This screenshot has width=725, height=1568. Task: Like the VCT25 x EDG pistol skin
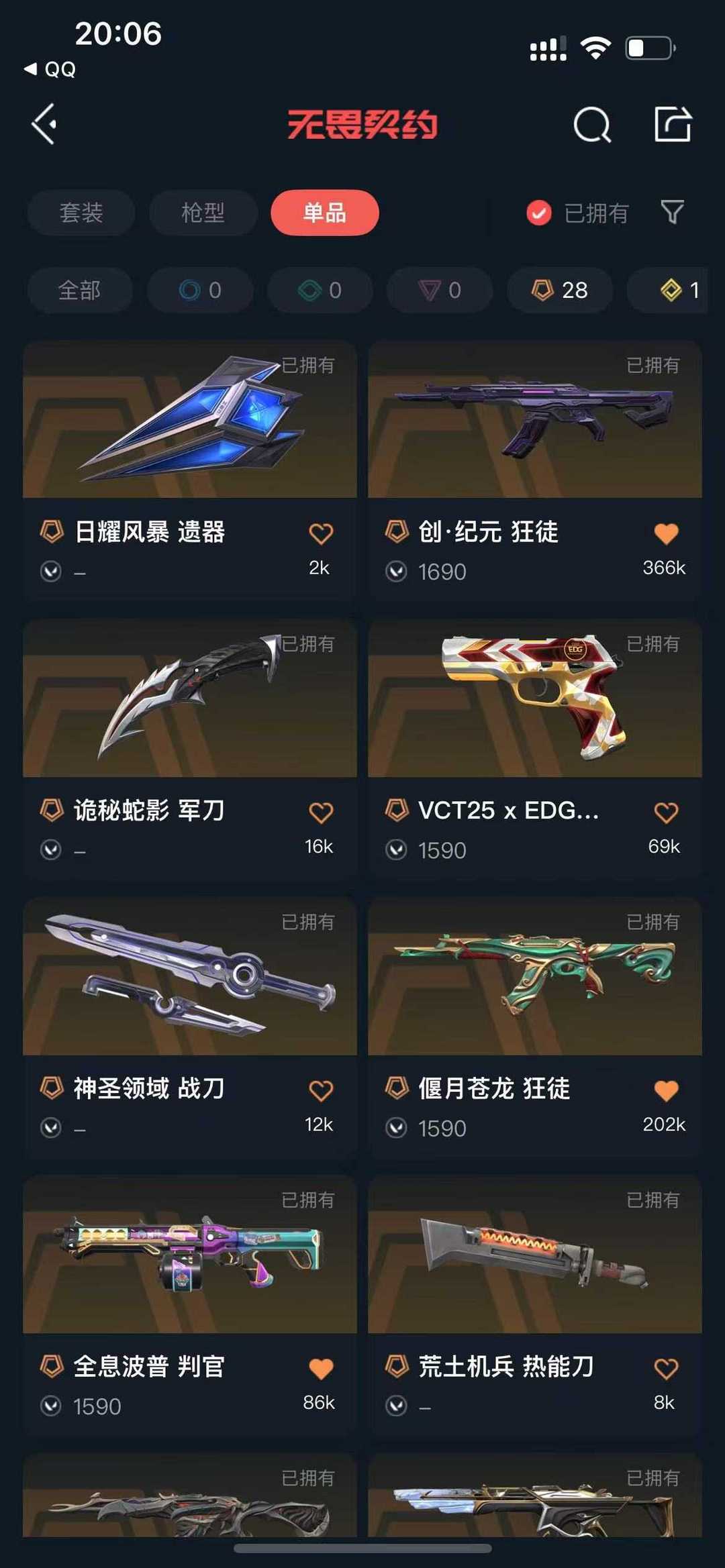(x=666, y=813)
